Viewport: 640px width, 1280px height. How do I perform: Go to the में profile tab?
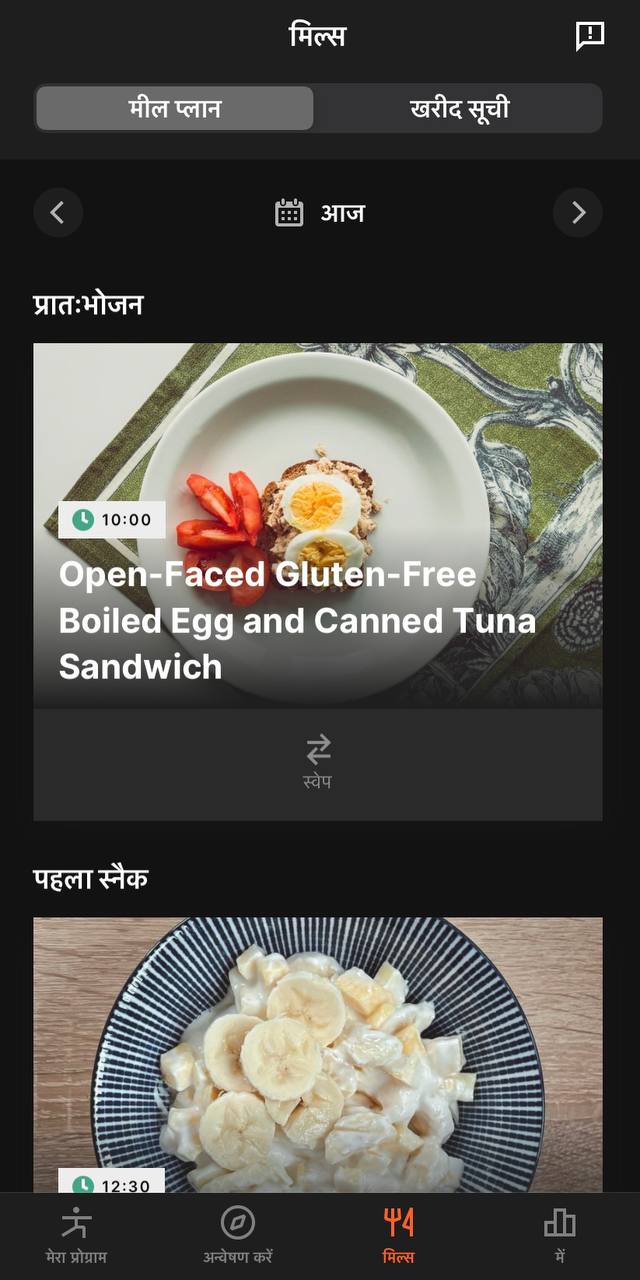[x=559, y=1236]
